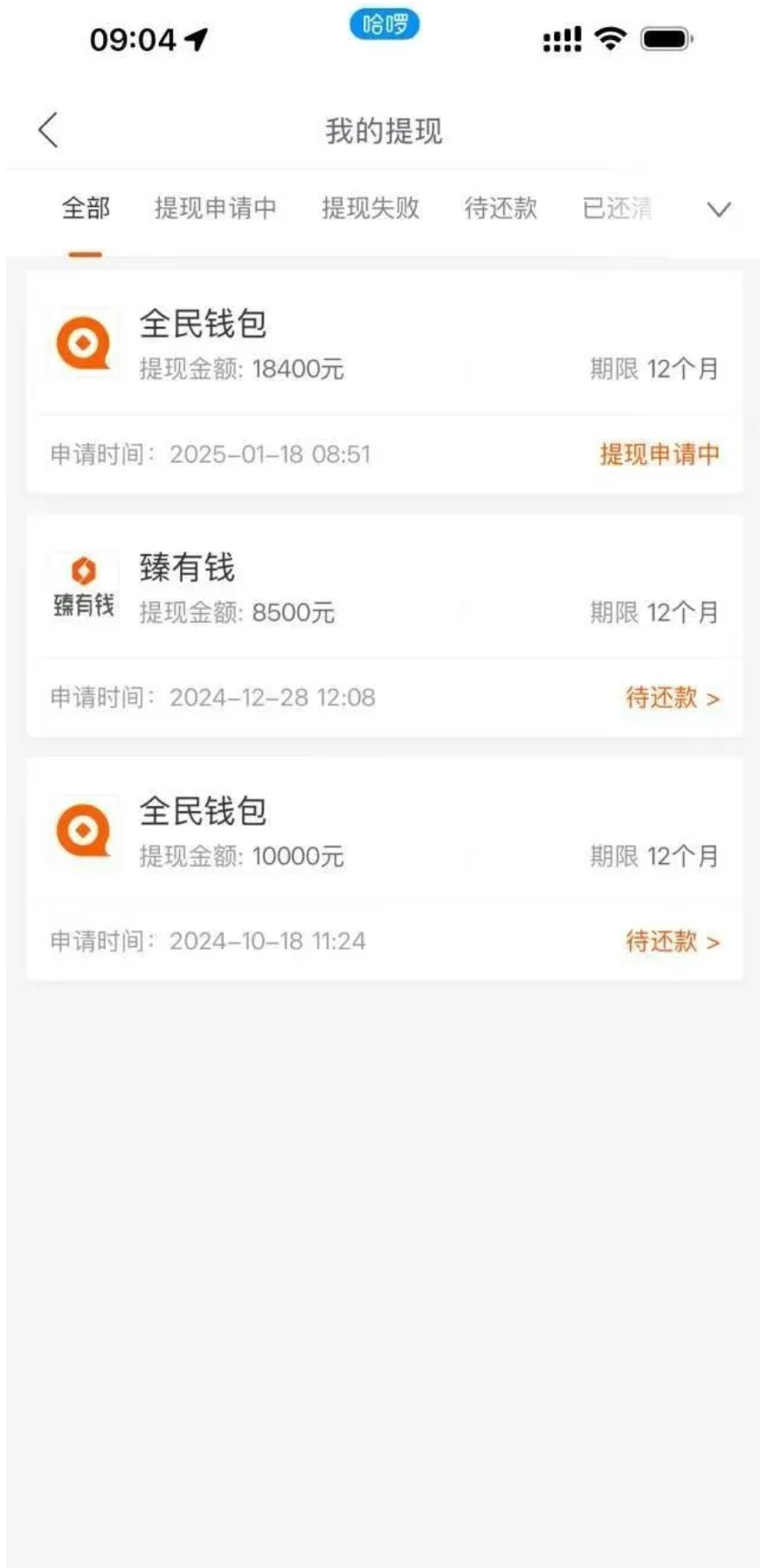Expand the tab list dropdown chevron
Image resolution: width=760 pixels, height=1568 pixels.
pos(718,210)
